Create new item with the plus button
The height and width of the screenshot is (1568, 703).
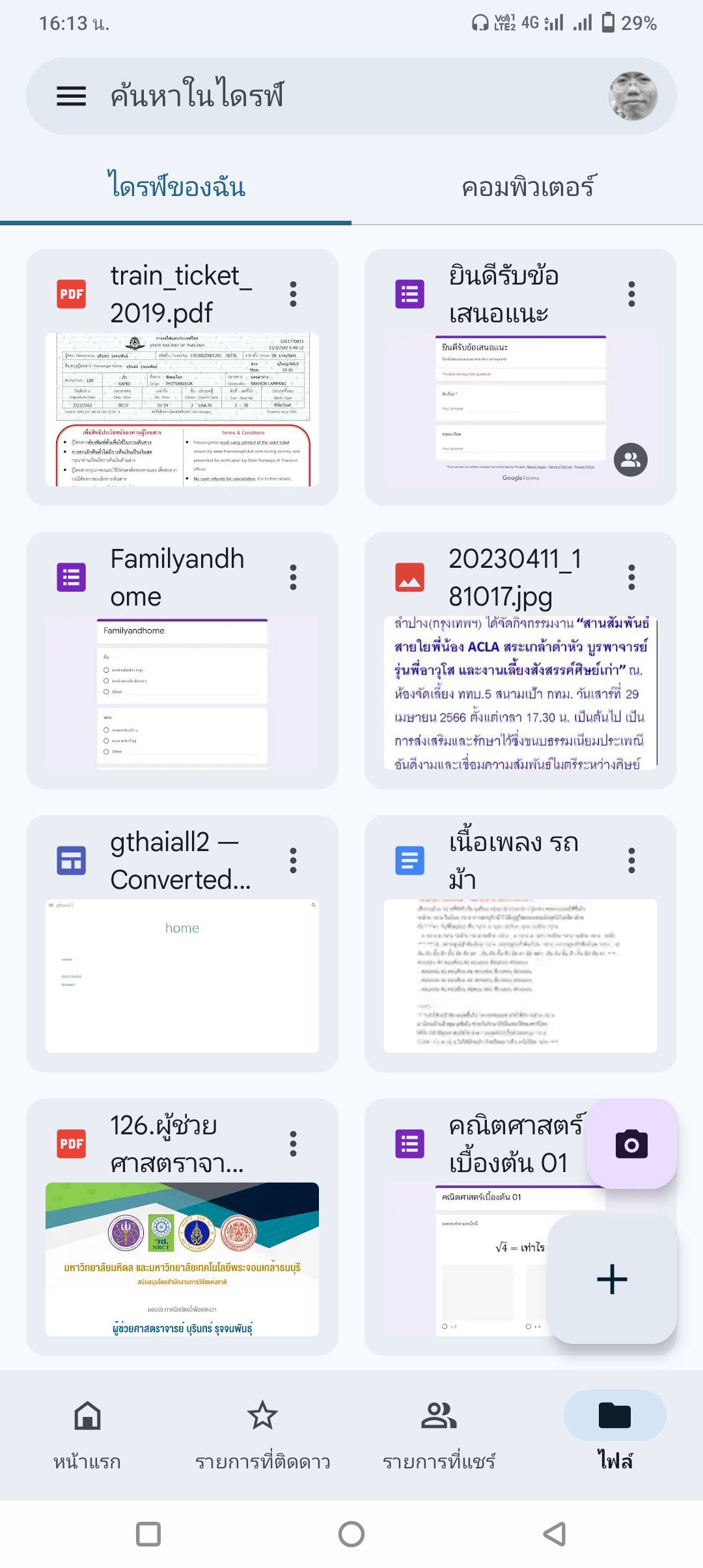tap(612, 1279)
